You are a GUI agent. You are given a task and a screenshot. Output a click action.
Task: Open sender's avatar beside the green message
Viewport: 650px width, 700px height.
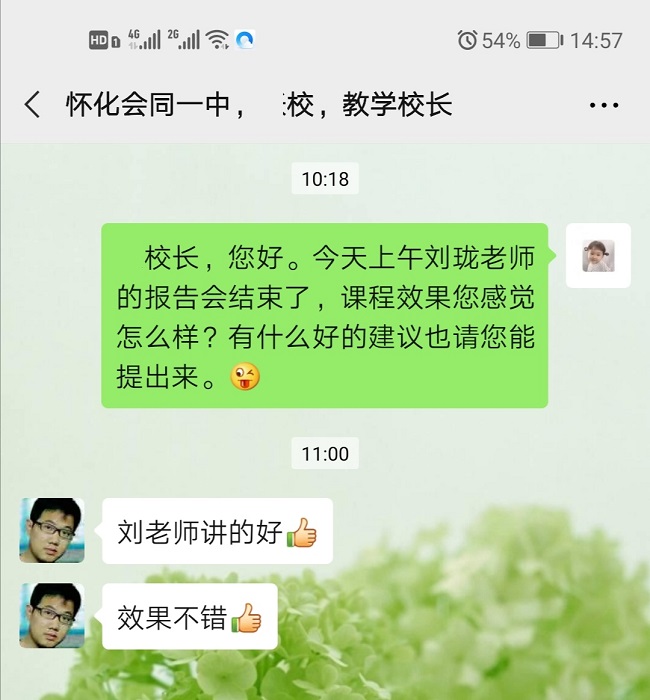pos(598,256)
